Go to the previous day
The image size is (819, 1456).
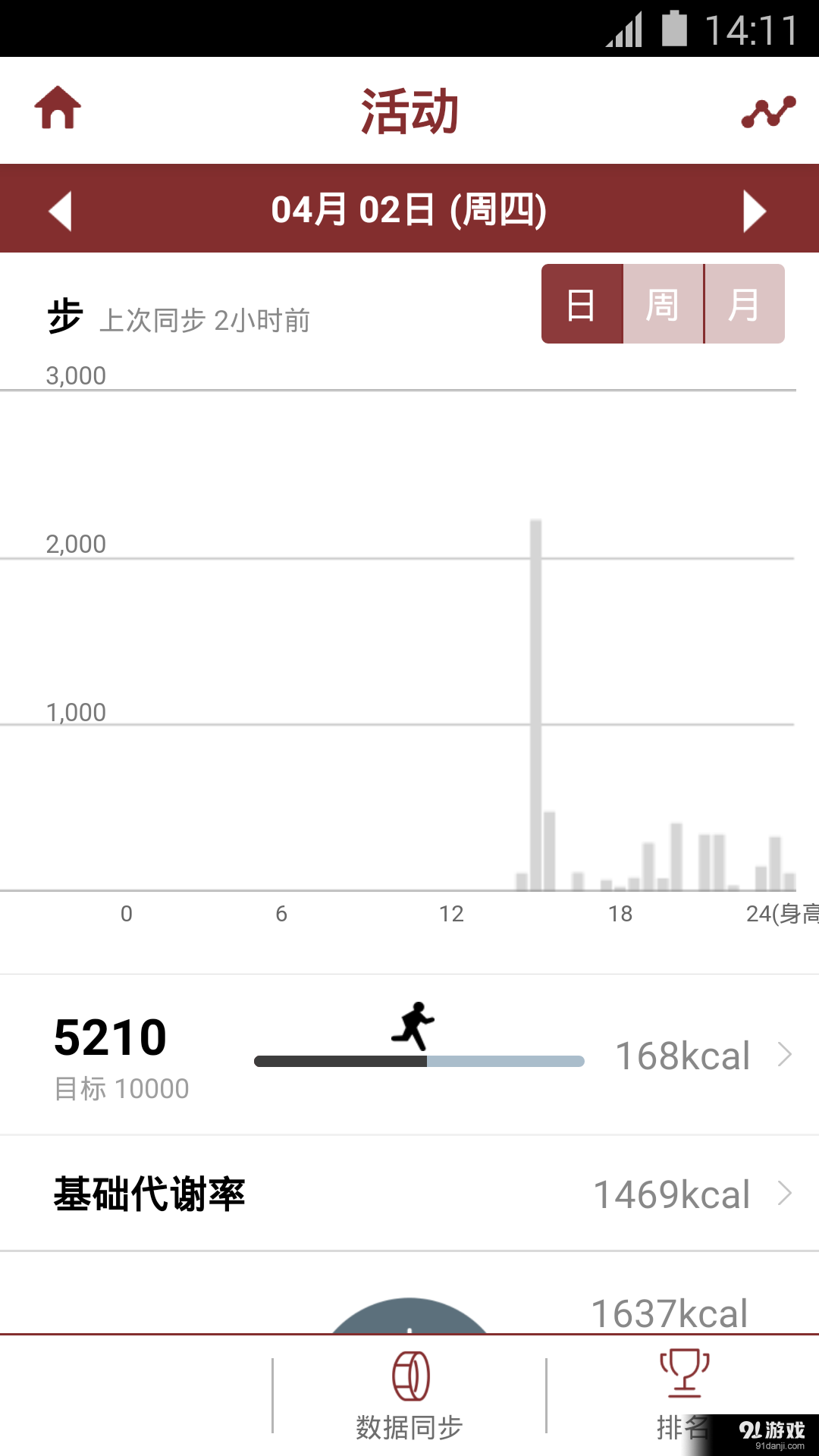coord(60,211)
